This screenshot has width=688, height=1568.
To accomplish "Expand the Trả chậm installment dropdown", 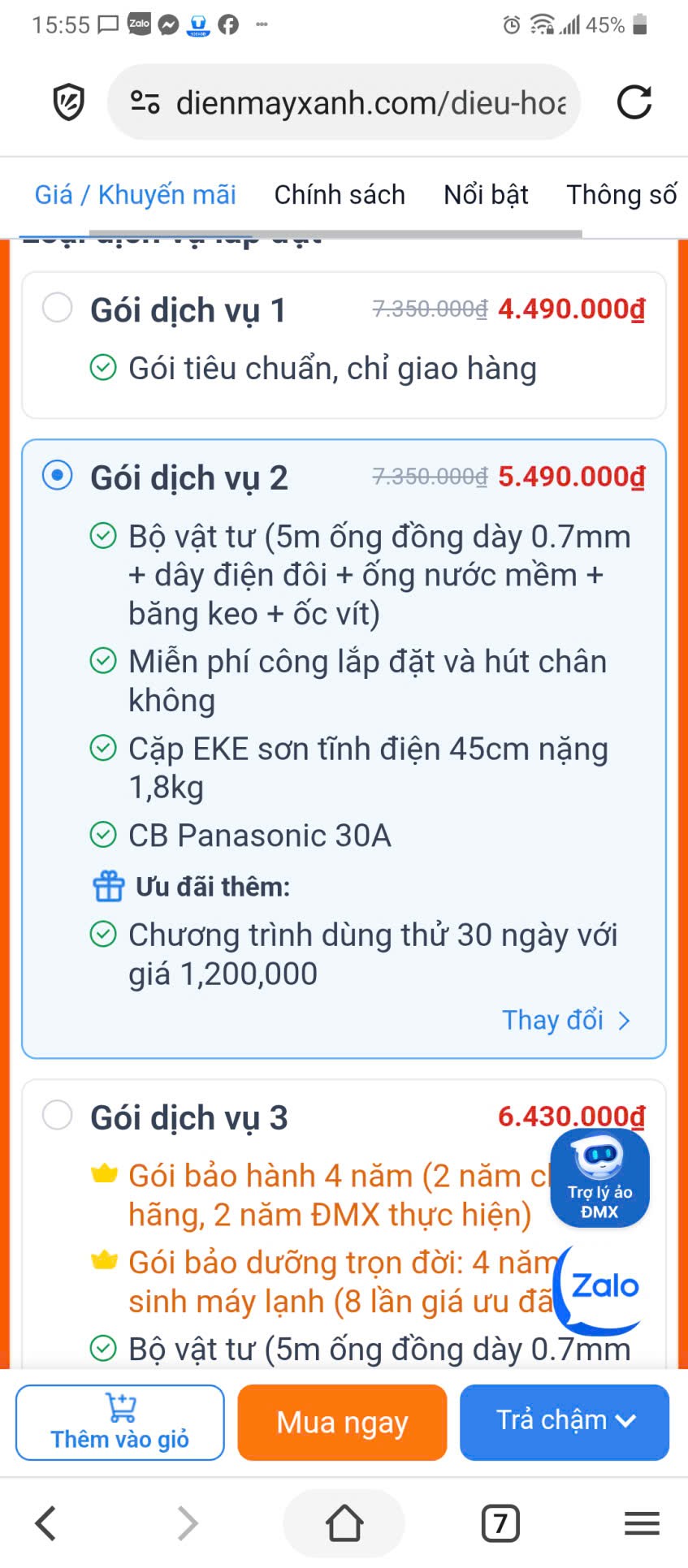I will 565,1423.
